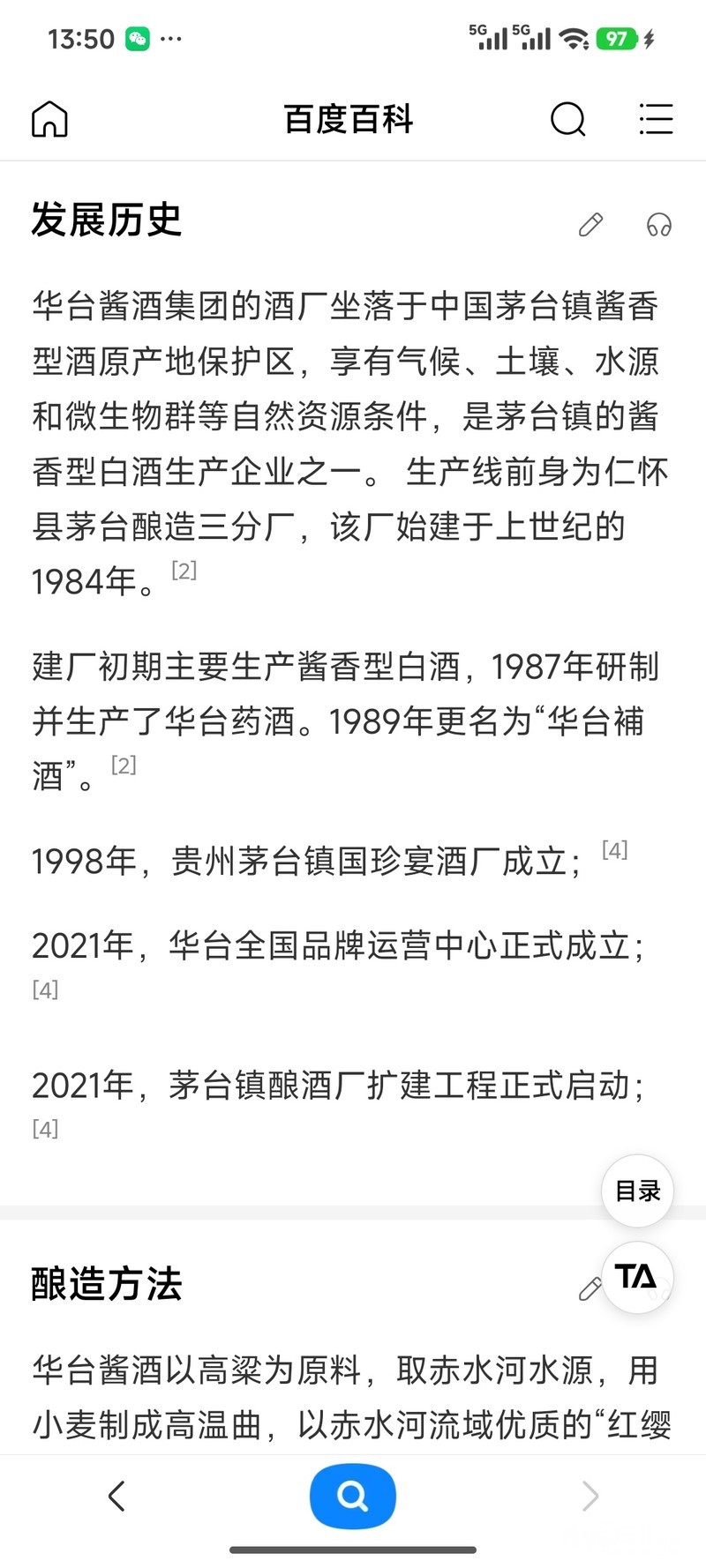Screen dimensions: 706x1568
Task: Open reference [4] after 国珍宴酒厂成立
Action: (x=614, y=850)
